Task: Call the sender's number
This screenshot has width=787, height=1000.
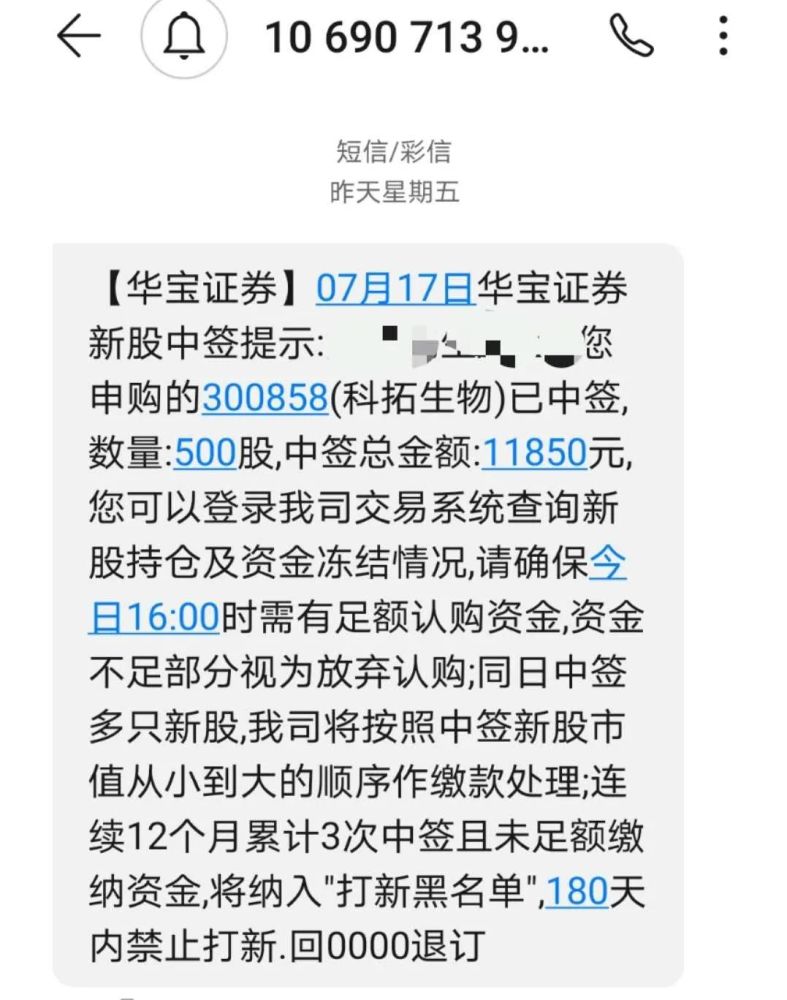Action: tap(631, 38)
